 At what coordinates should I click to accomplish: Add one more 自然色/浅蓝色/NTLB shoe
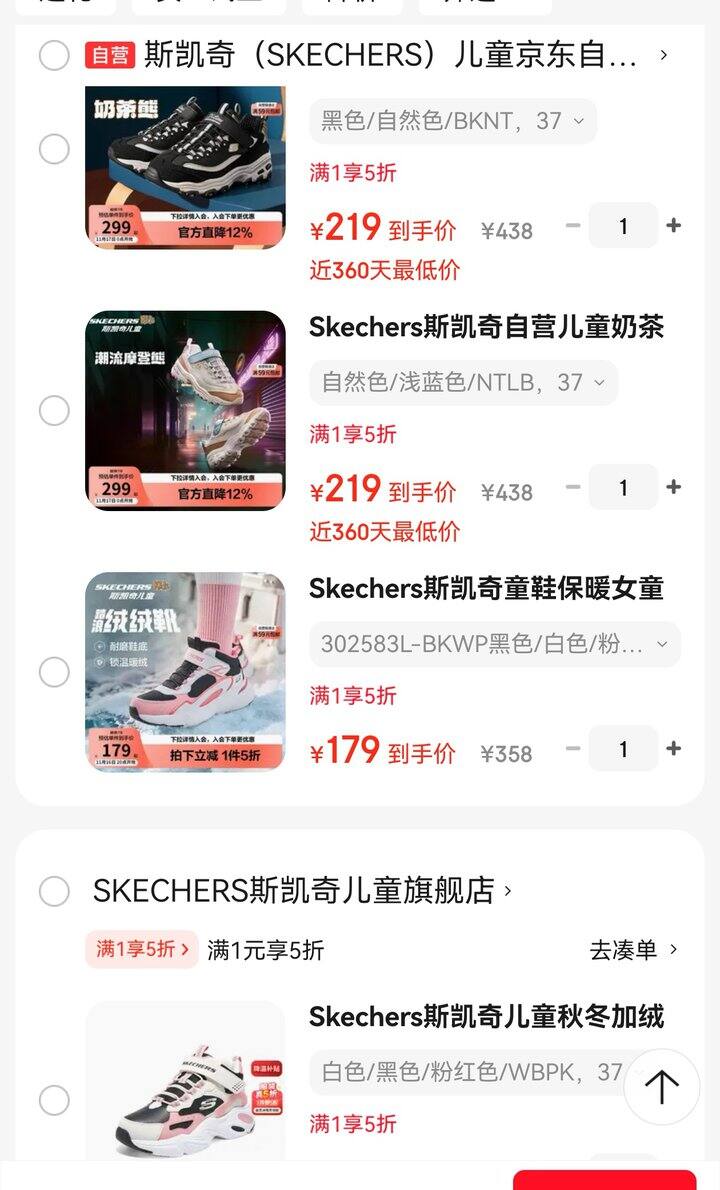click(674, 487)
